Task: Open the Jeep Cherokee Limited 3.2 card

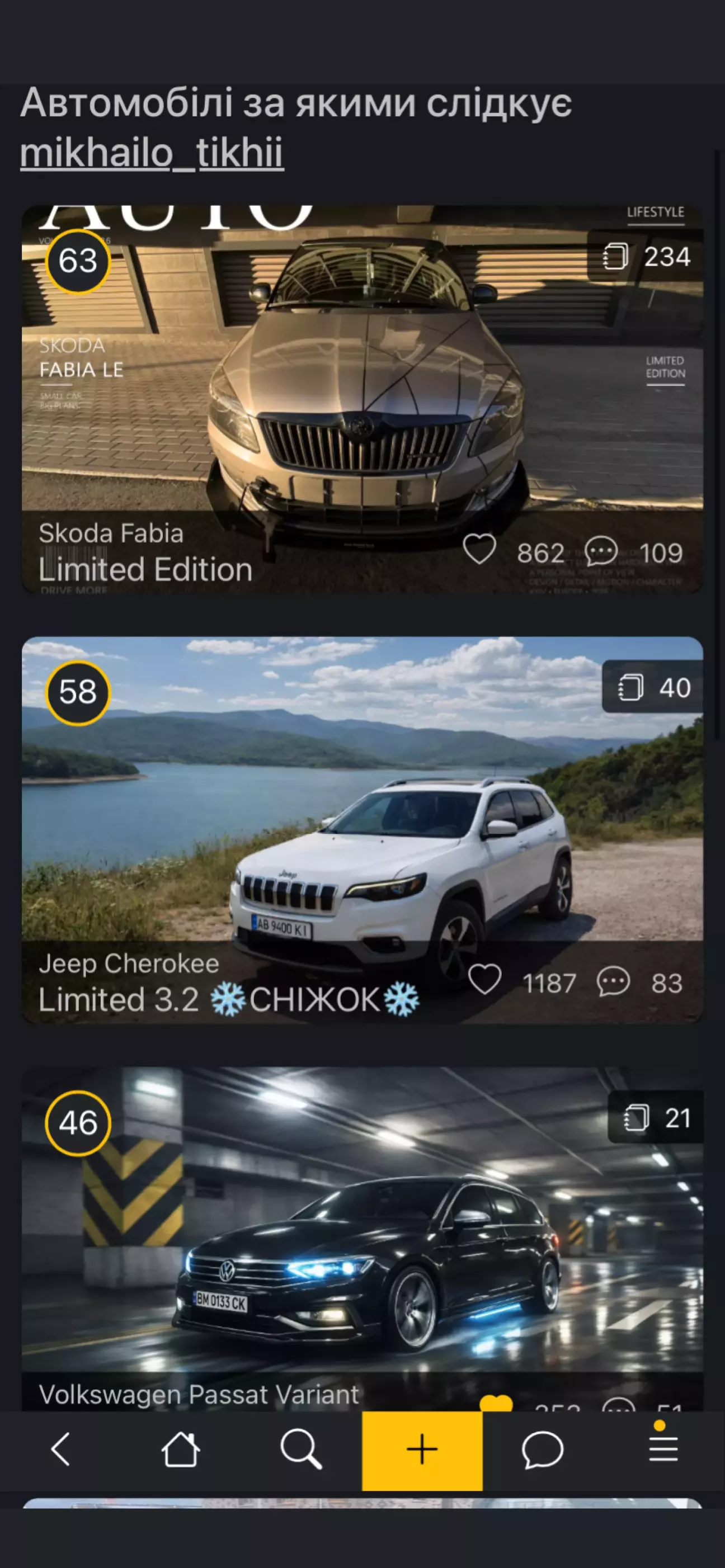Action: click(x=362, y=830)
